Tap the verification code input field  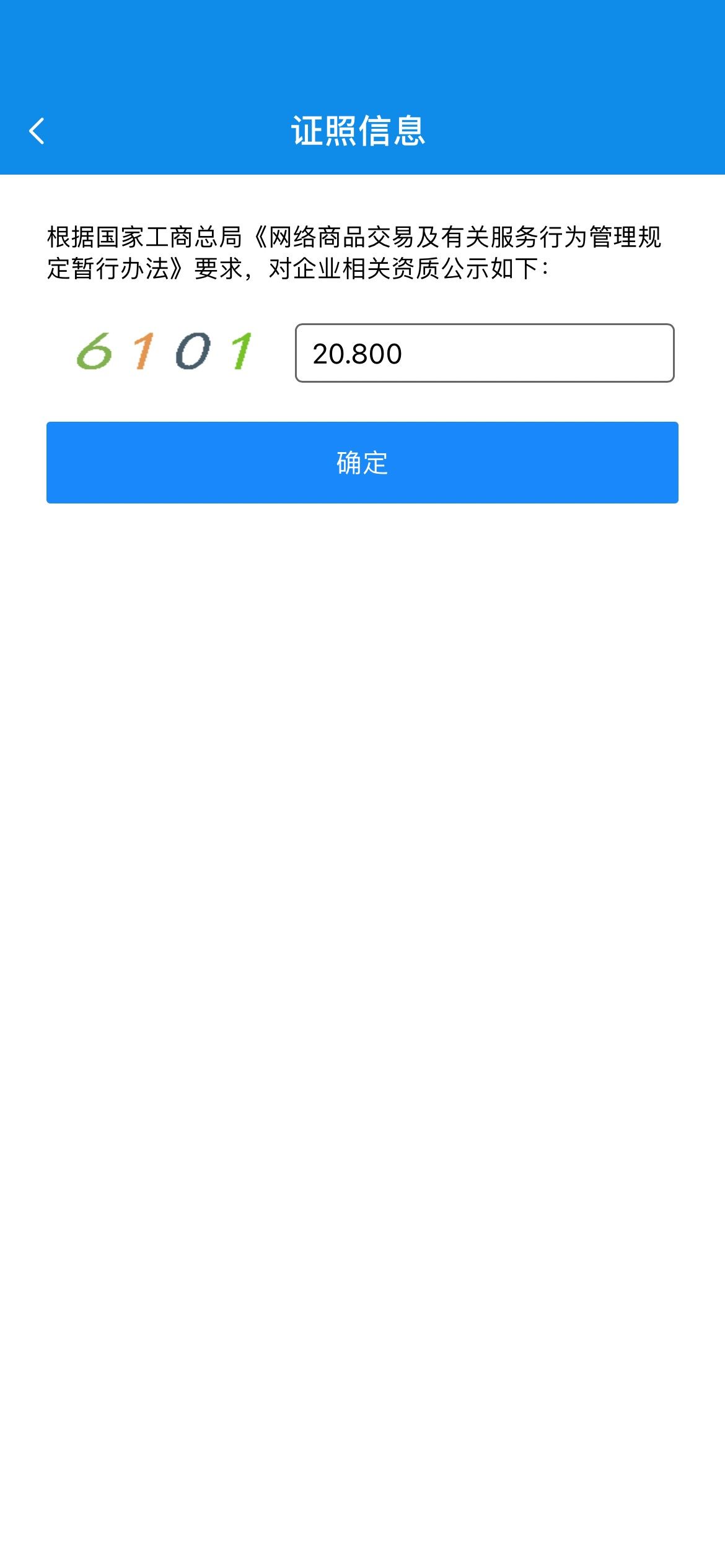tap(485, 353)
